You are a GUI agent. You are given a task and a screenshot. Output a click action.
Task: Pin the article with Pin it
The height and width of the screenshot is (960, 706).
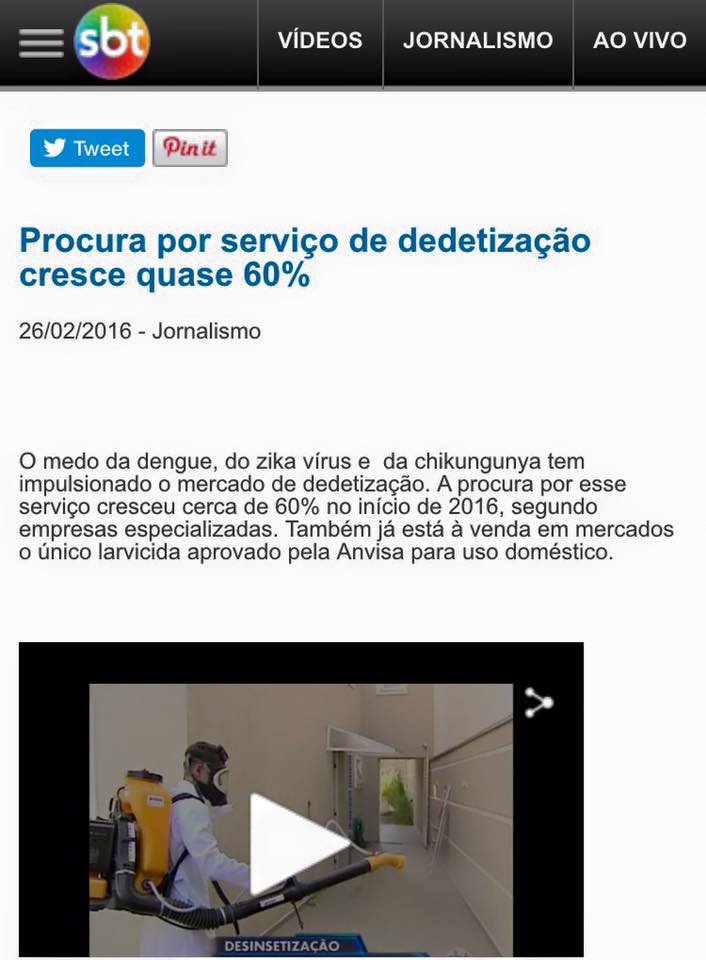tap(190, 148)
